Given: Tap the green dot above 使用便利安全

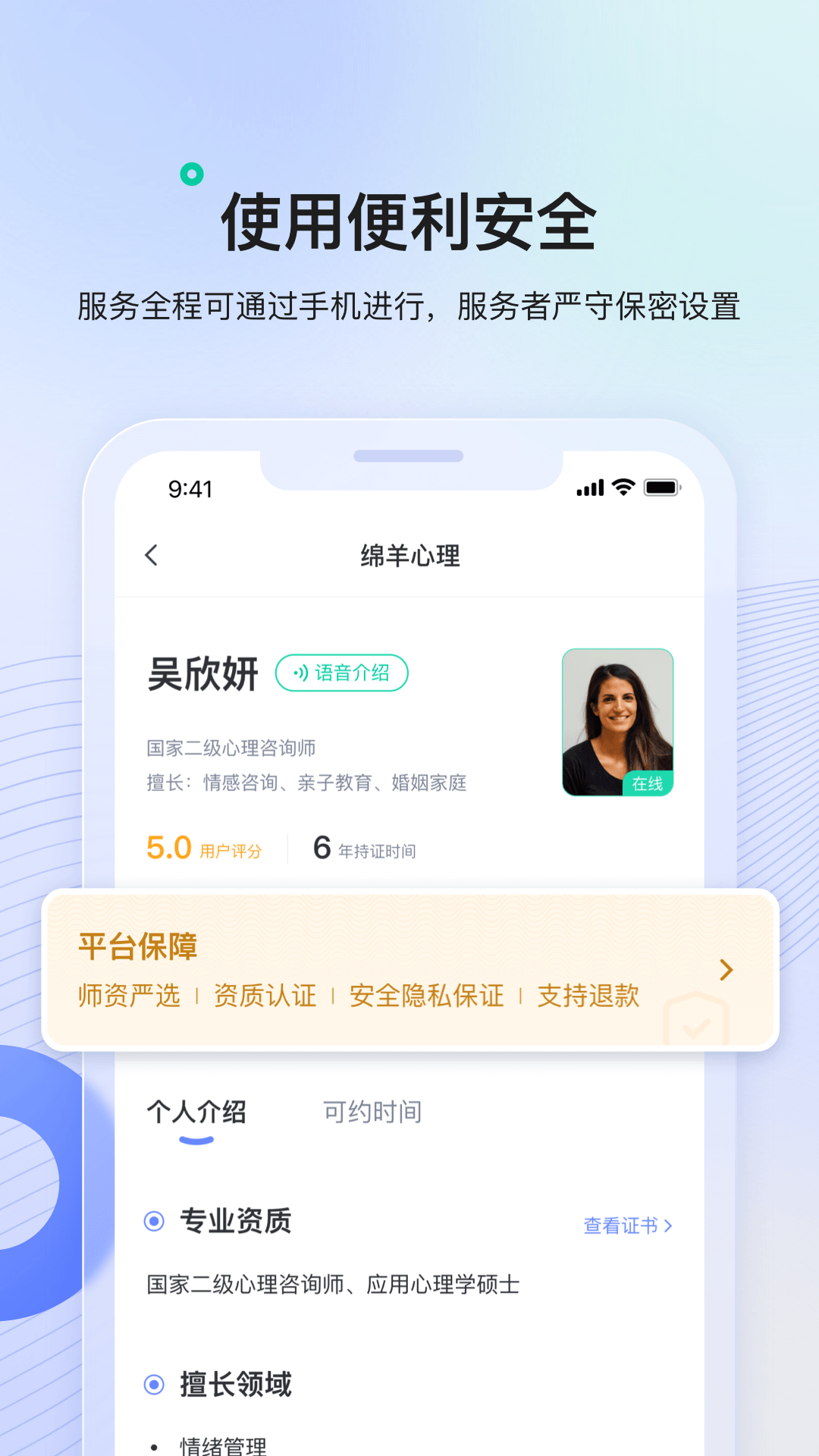Looking at the screenshot, I should (190, 174).
